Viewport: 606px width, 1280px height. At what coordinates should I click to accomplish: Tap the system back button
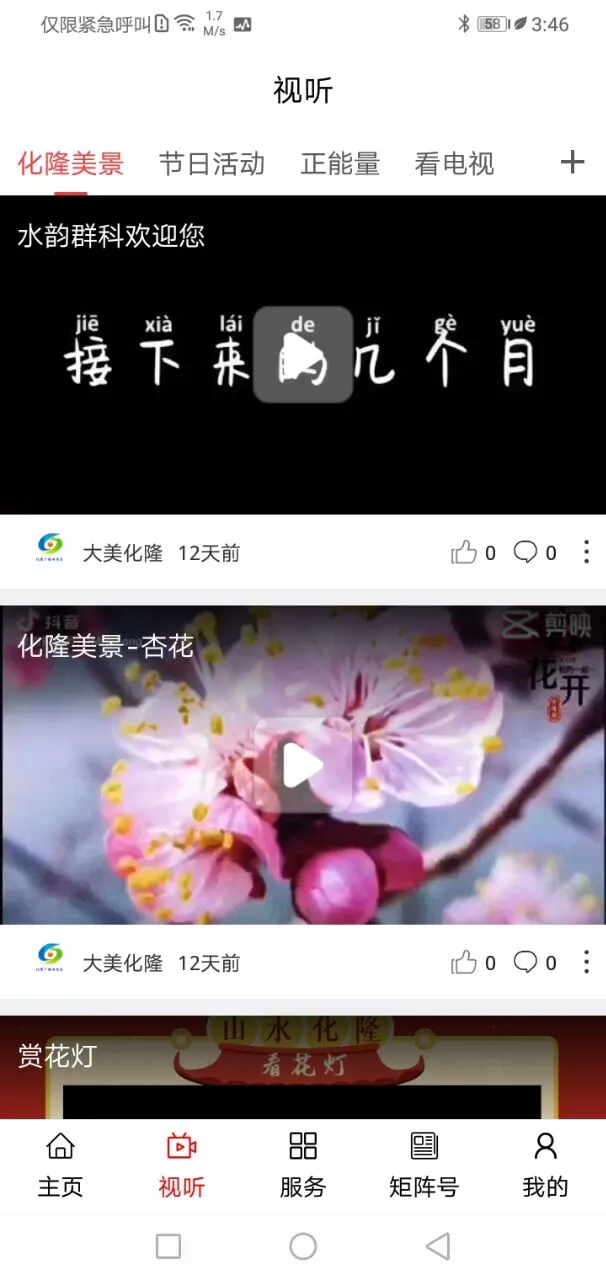(437, 1246)
